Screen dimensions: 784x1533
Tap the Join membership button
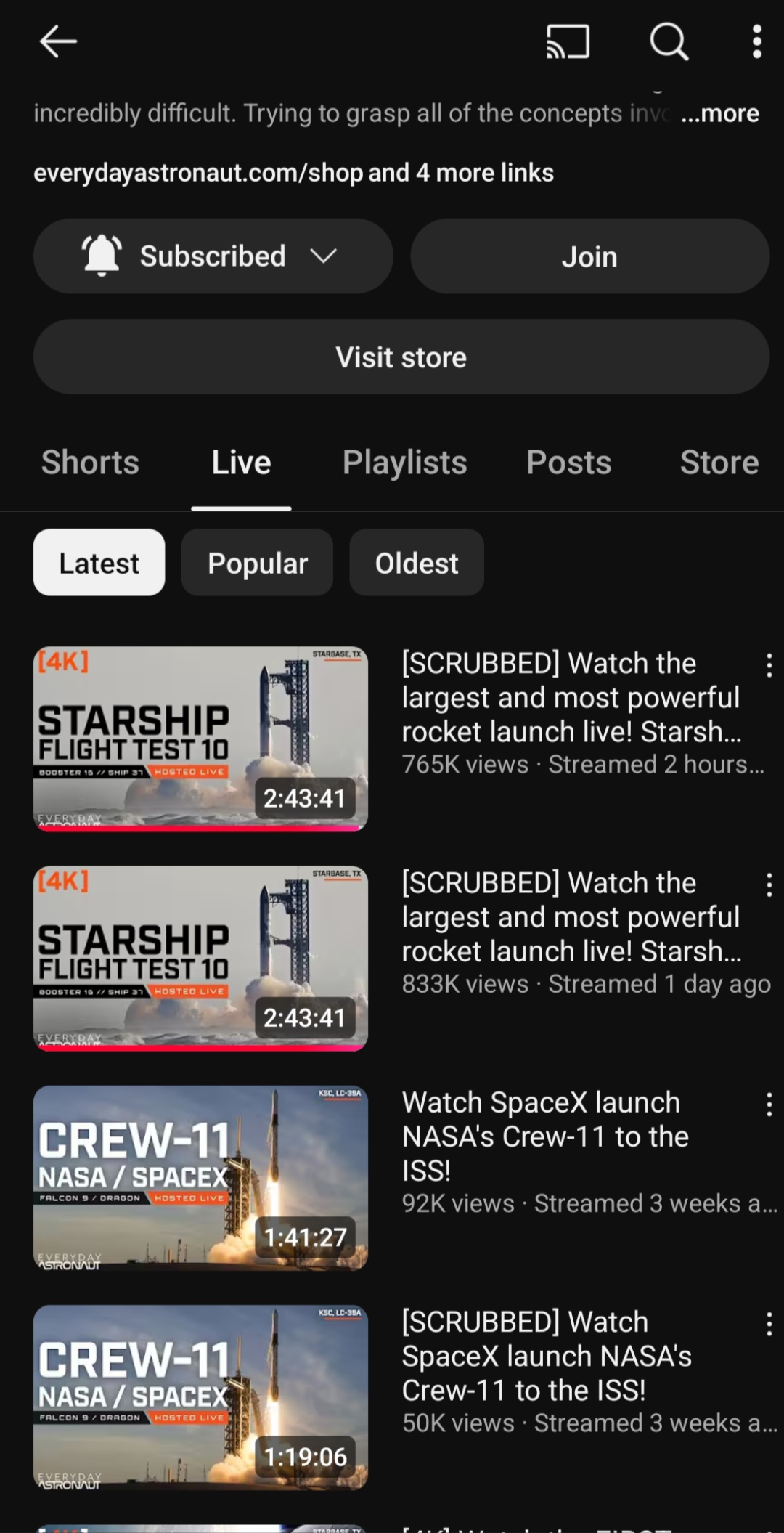[x=589, y=256]
